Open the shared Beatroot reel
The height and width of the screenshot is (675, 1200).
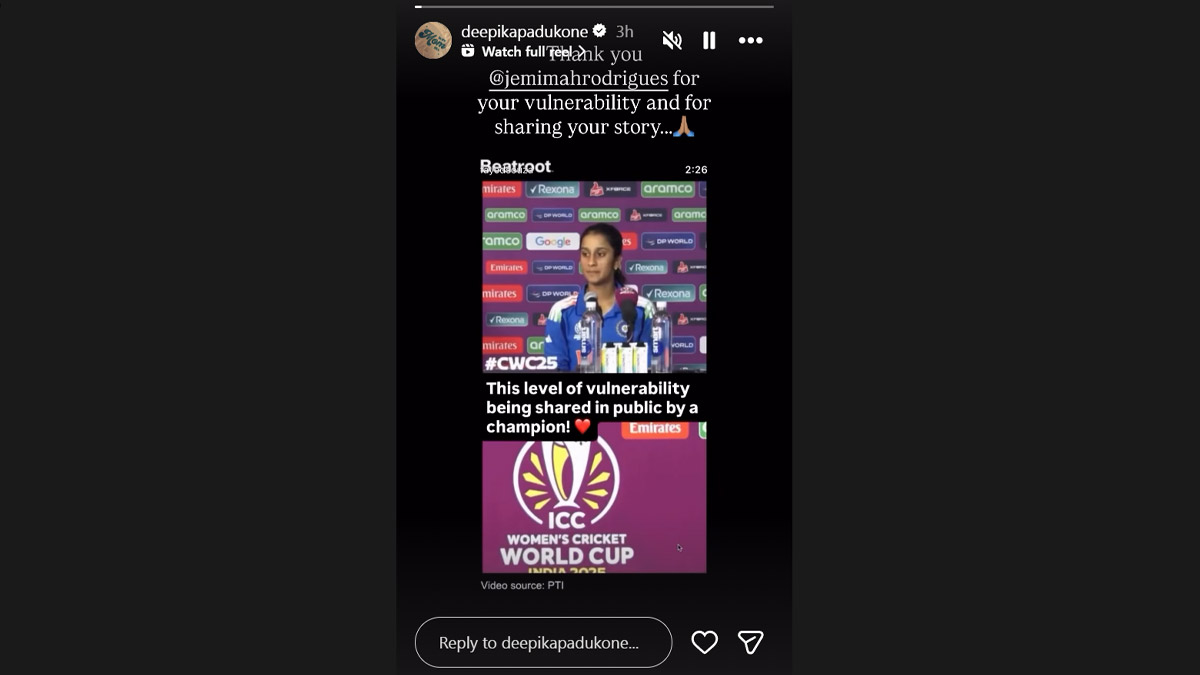[594, 370]
